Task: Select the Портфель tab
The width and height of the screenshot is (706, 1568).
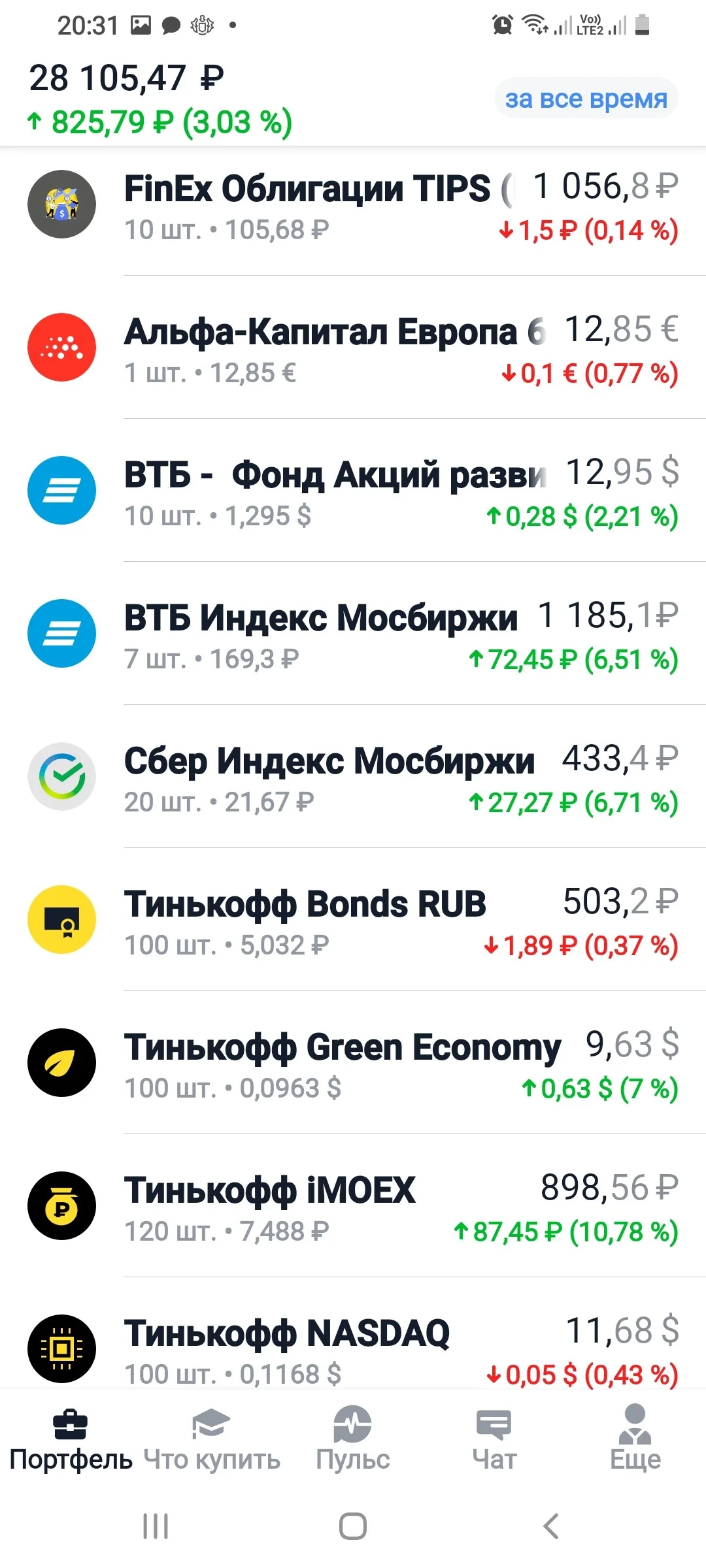Action: (x=71, y=1440)
